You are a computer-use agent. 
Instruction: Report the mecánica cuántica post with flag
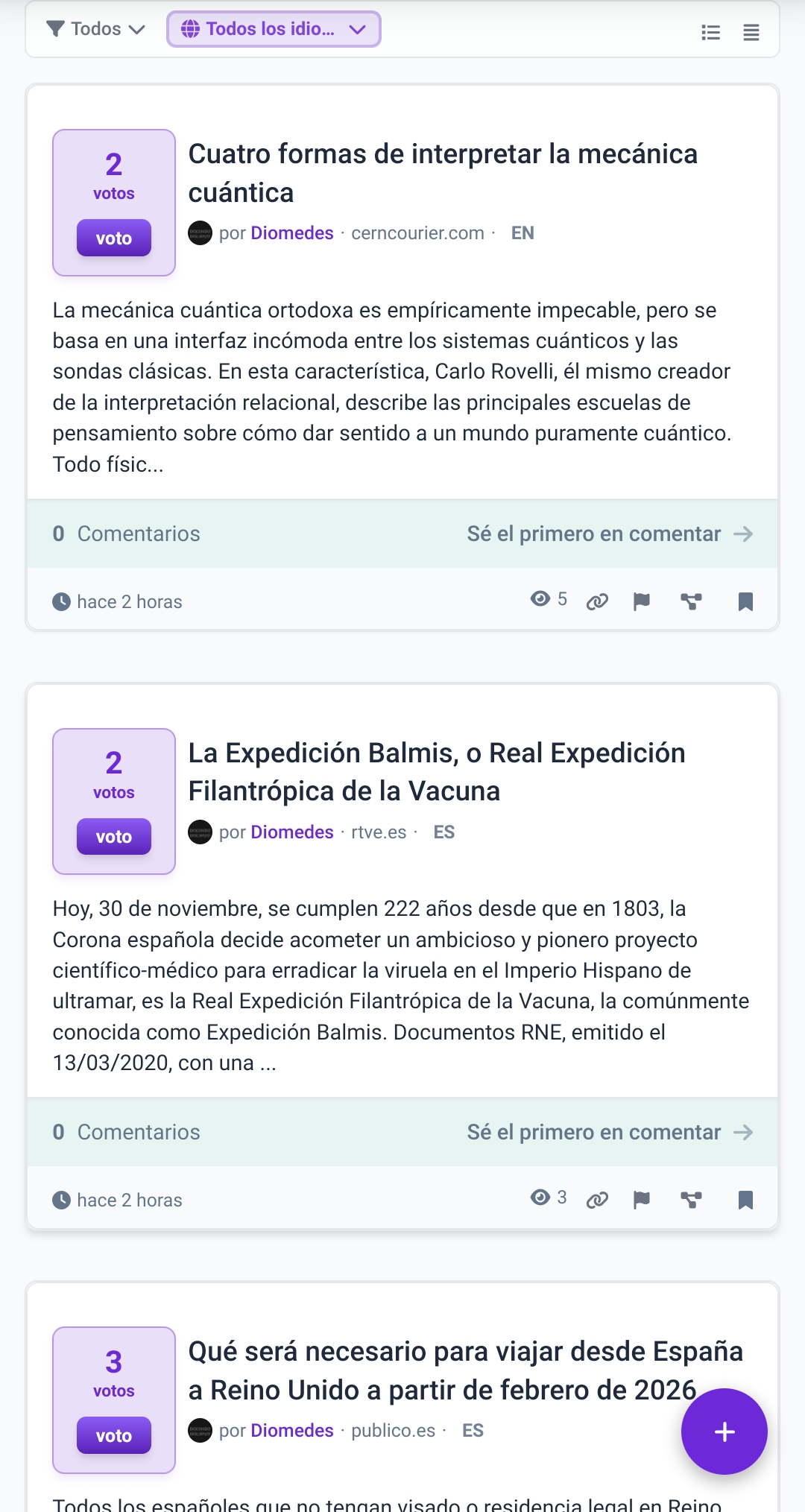point(641,601)
